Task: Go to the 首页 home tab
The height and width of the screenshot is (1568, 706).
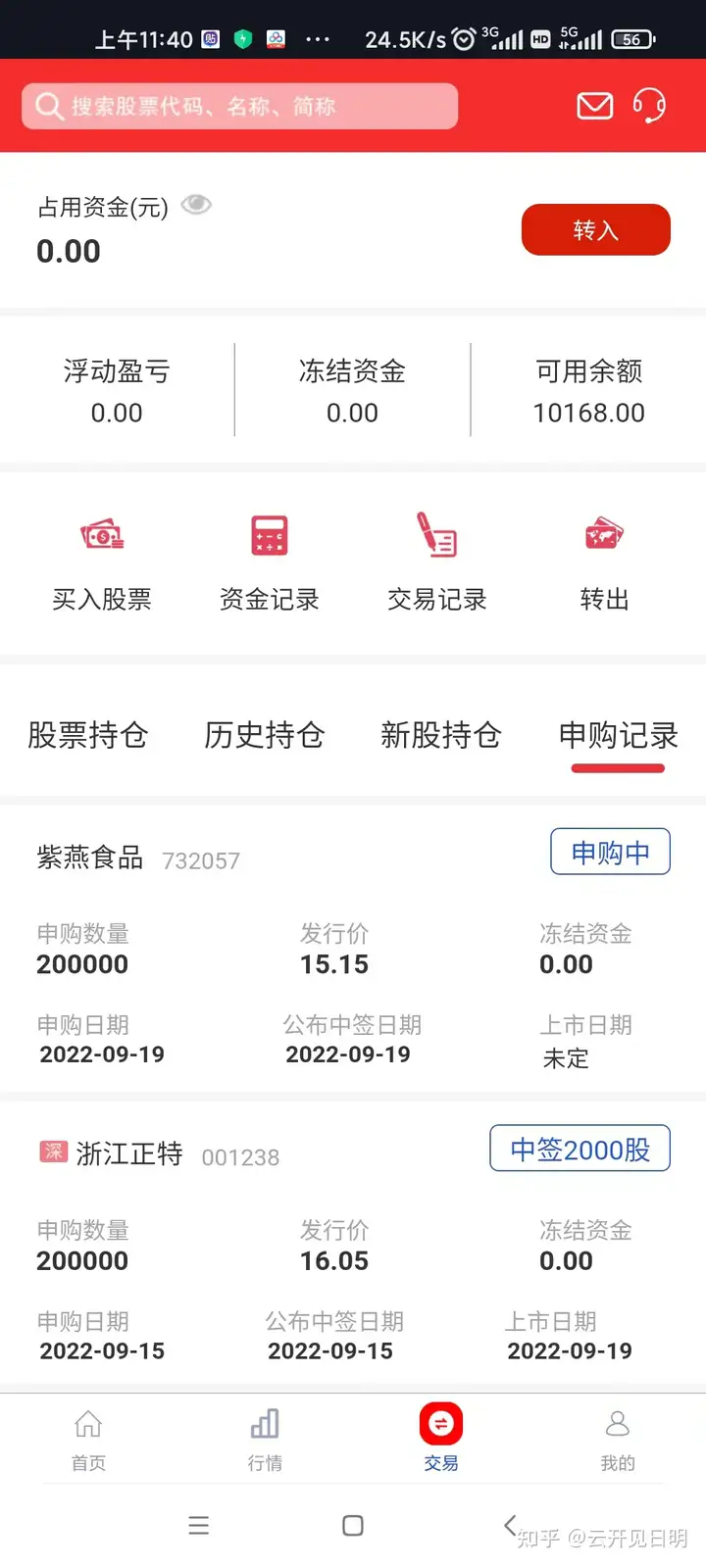Action: tap(88, 1441)
